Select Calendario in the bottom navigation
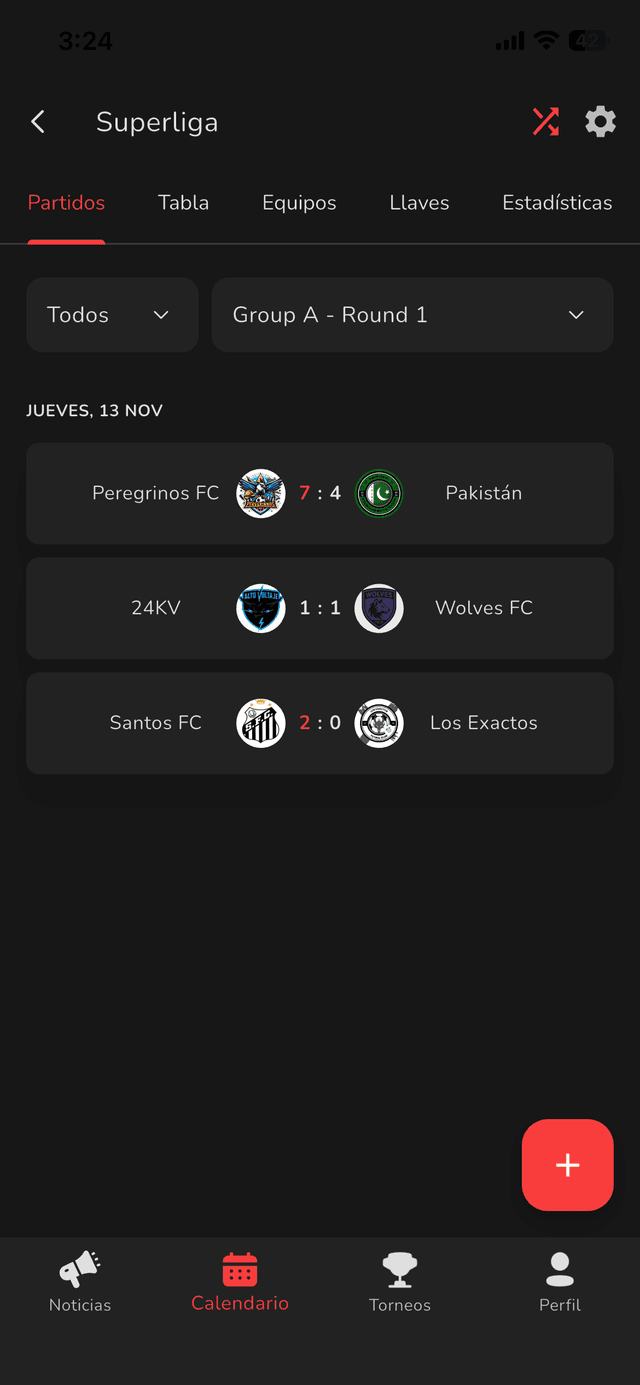Image resolution: width=640 pixels, height=1385 pixels. click(240, 1283)
